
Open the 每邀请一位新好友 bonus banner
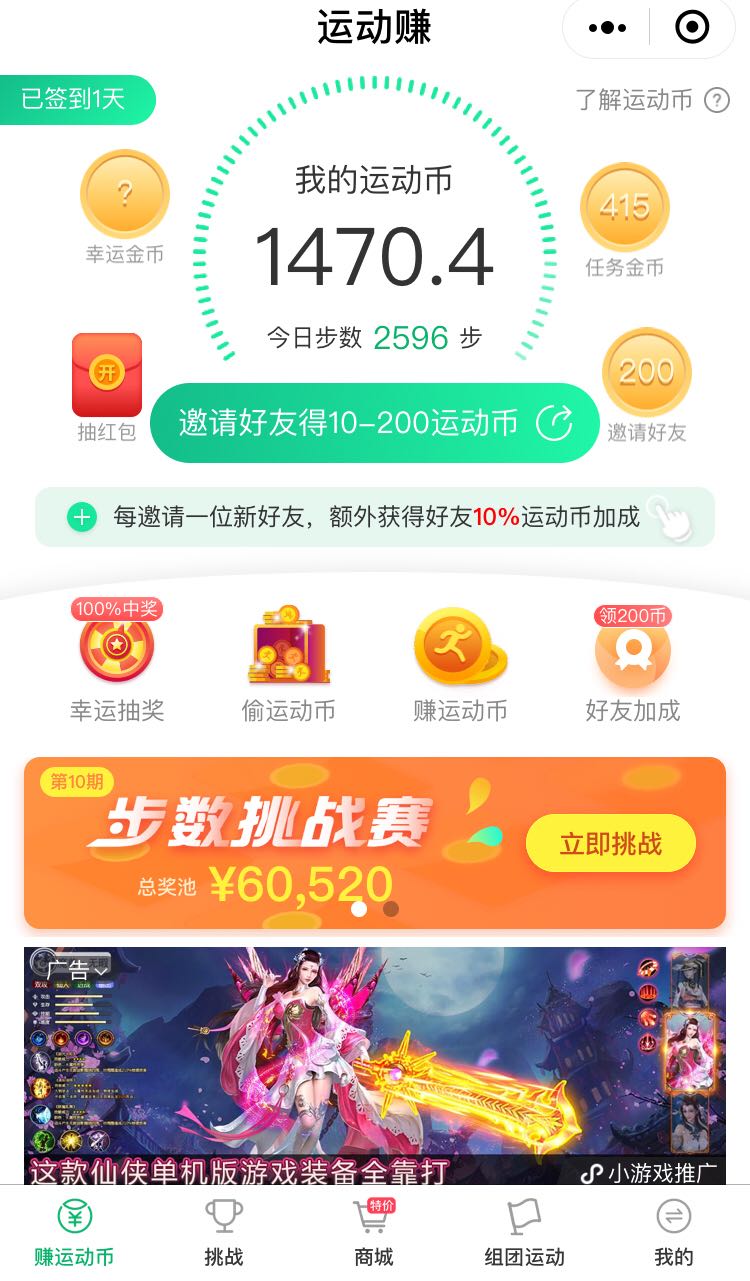[375, 517]
